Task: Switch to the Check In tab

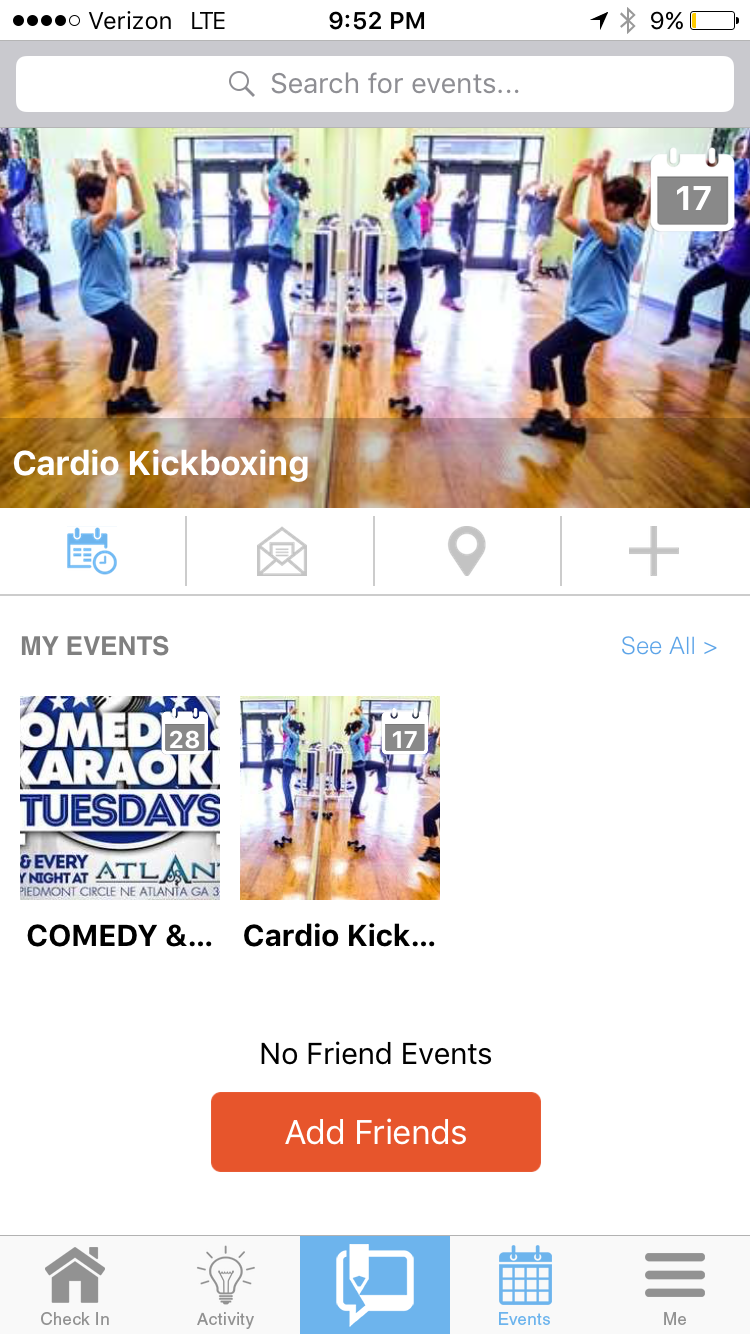Action: (75, 1285)
